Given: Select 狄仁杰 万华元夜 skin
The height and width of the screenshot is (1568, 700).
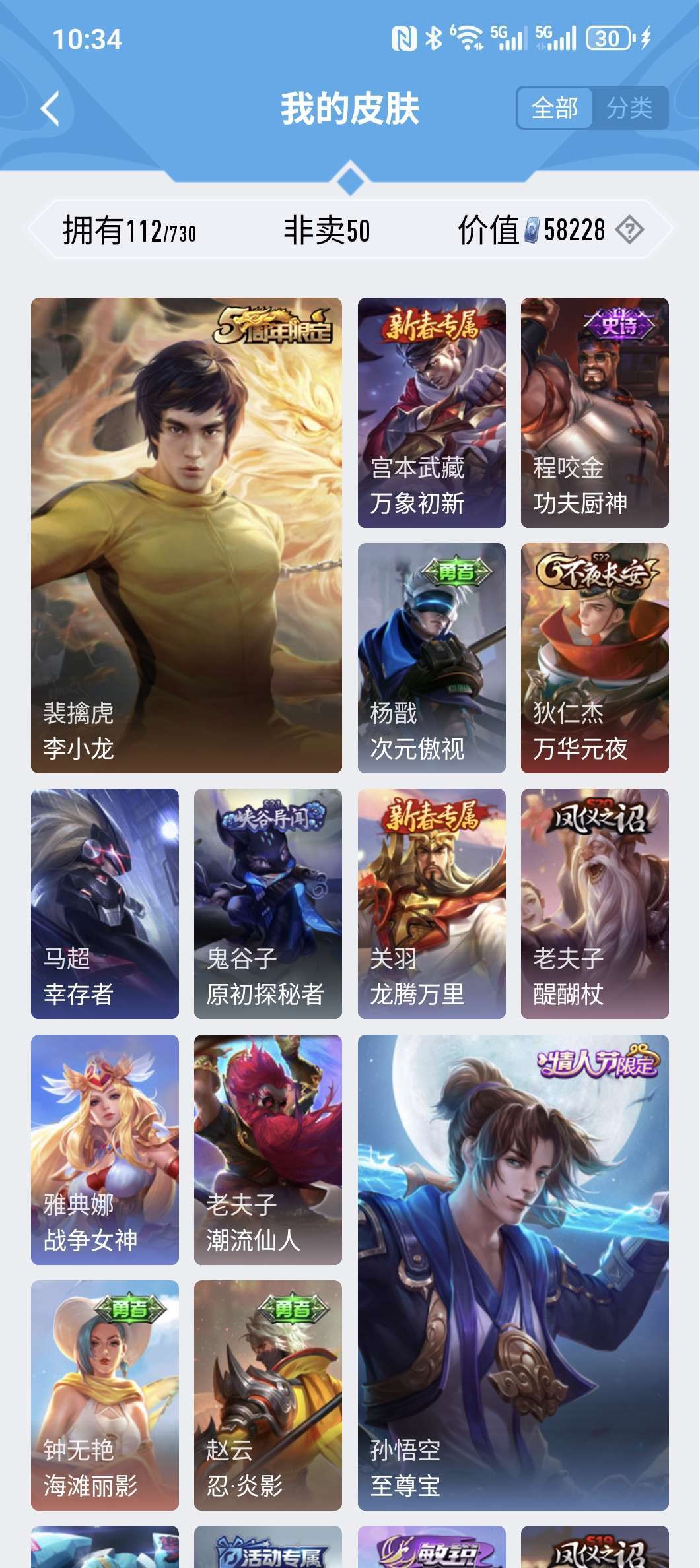Looking at the screenshot, I should (594, 658).
